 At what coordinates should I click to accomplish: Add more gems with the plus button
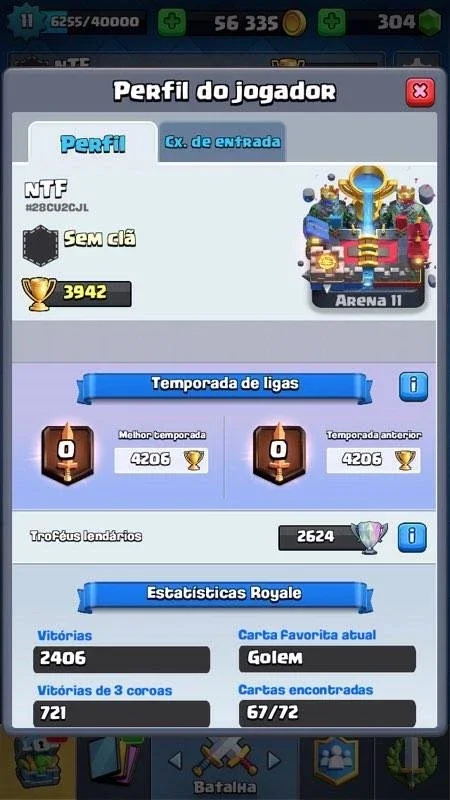[332, 22]
